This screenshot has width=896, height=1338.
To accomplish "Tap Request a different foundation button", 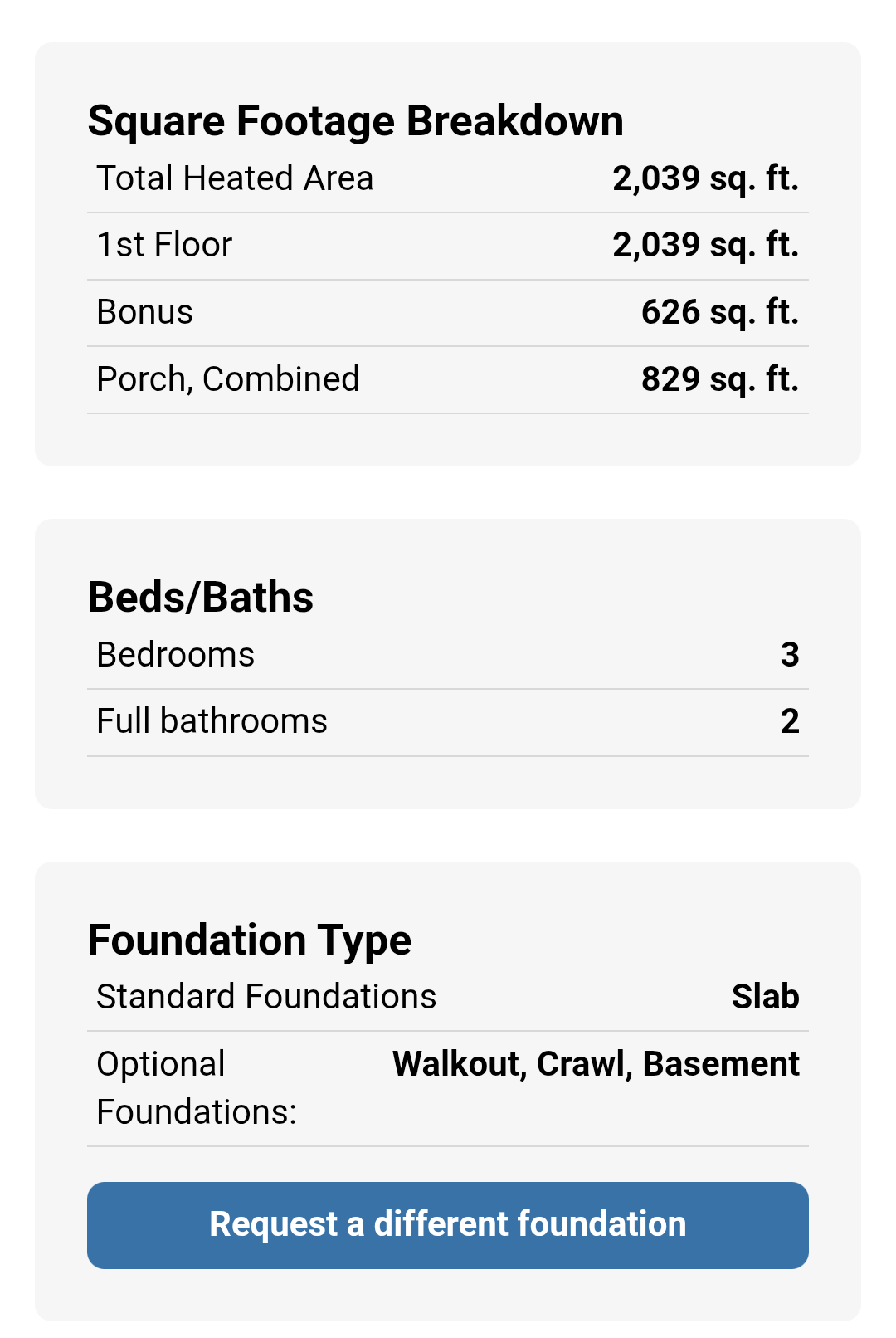I will [448, 1225].
